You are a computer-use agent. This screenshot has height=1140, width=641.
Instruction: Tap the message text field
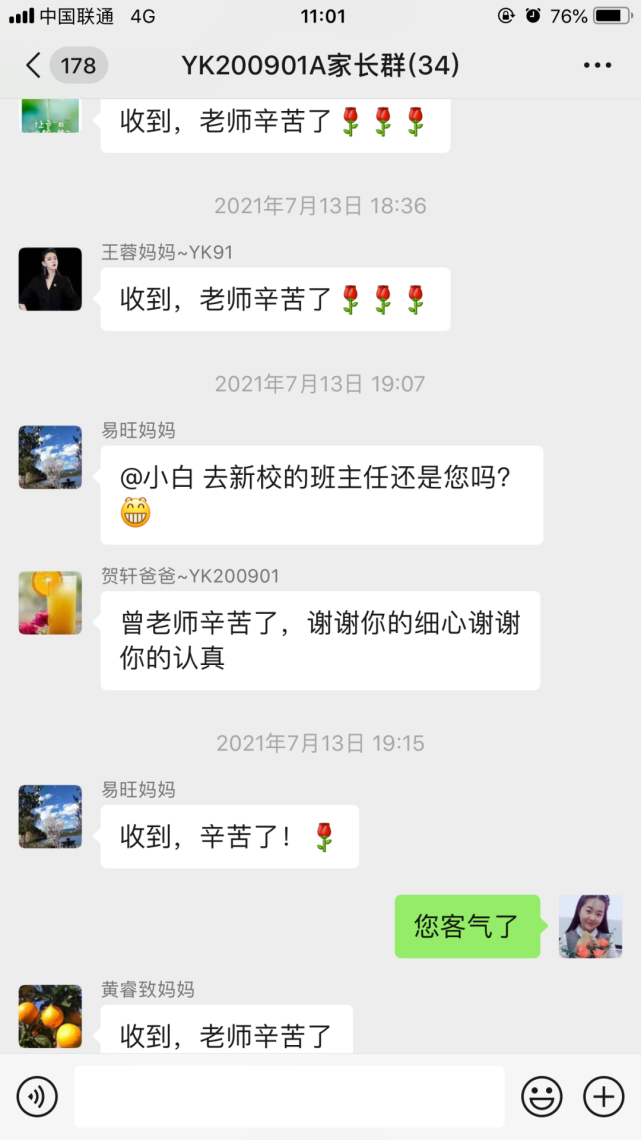coord(289,1097)
